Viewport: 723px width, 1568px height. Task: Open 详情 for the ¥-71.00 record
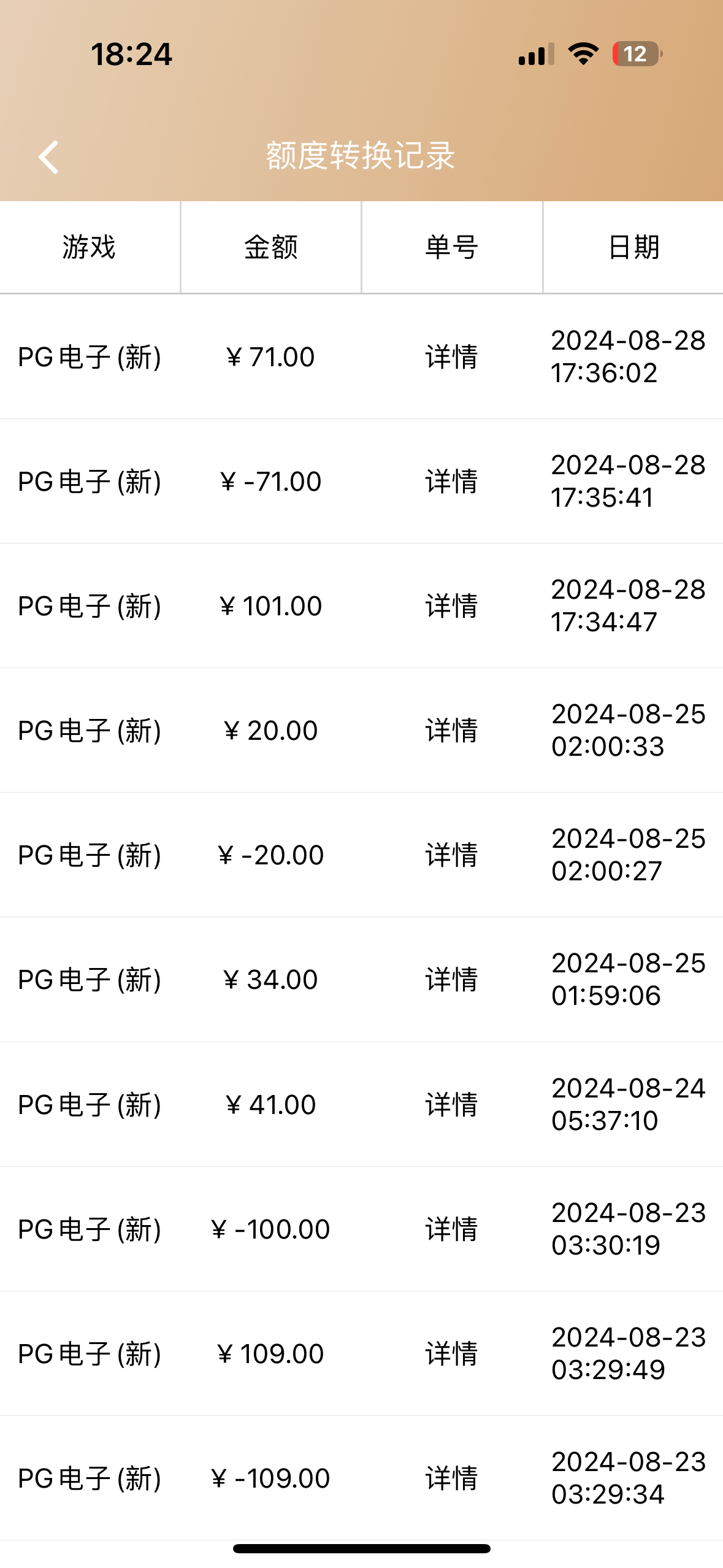tap(451, 483)
